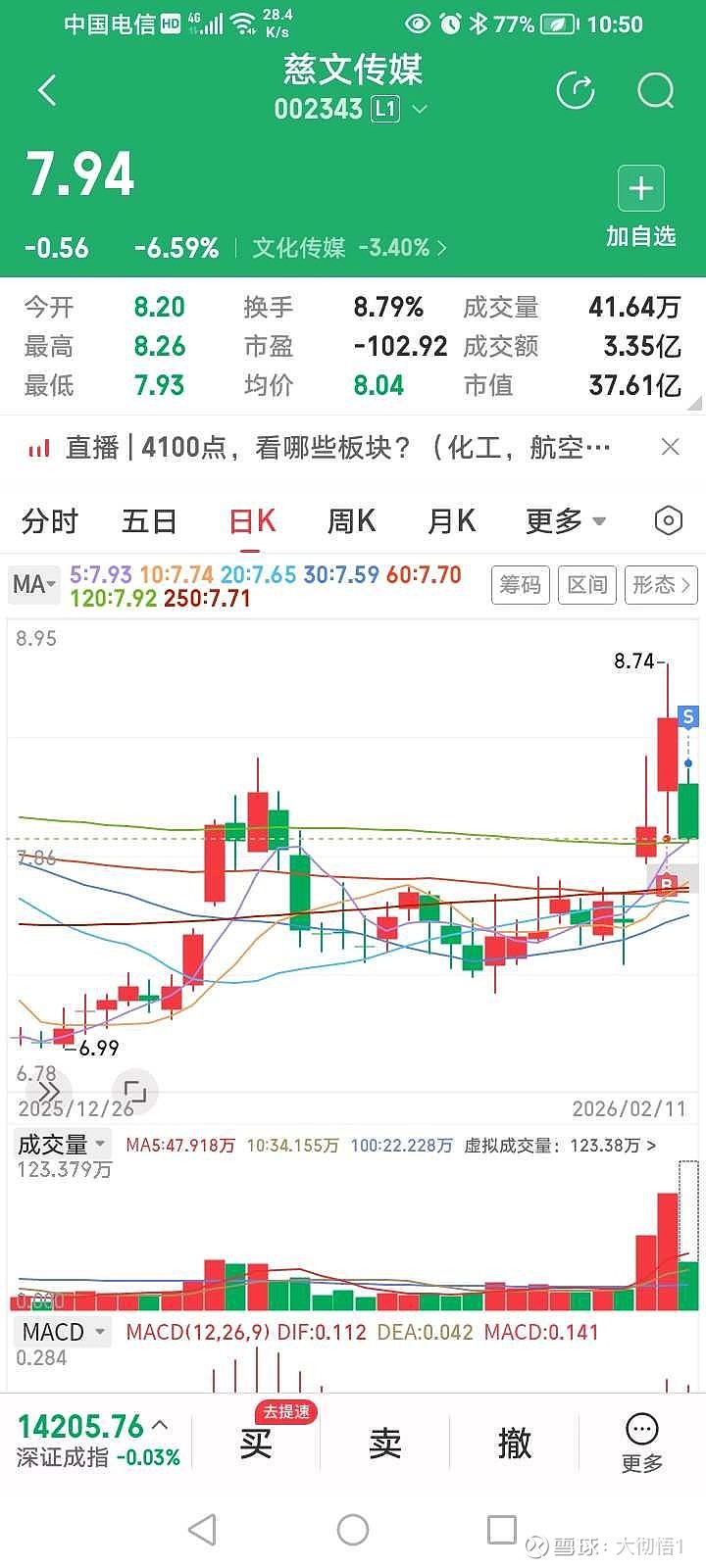Tap the 买 buy button
Viewport: 706px width, 1568px height.
255,1445
